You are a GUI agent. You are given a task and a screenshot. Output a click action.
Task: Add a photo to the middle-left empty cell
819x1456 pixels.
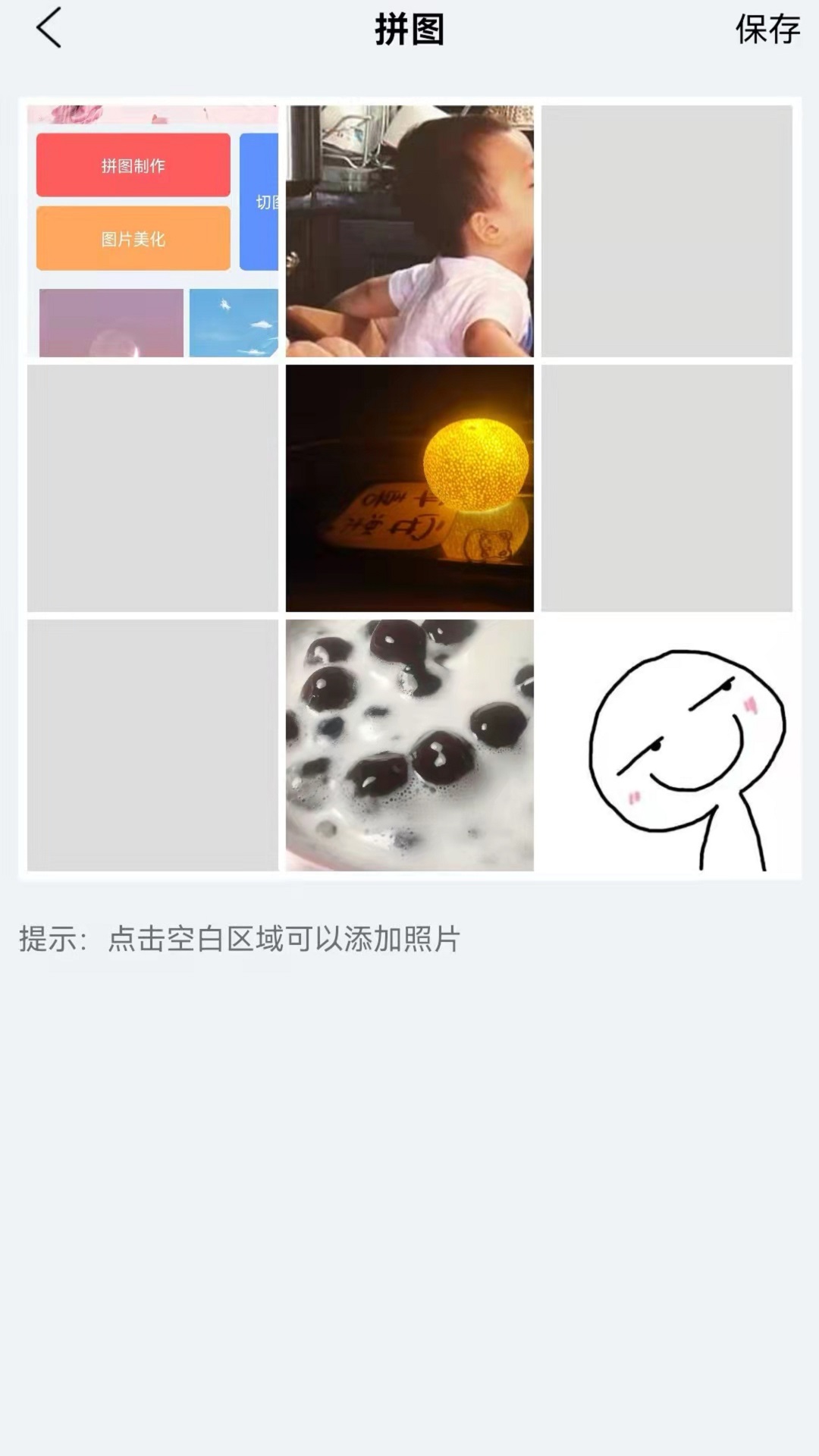pos(152,488)
